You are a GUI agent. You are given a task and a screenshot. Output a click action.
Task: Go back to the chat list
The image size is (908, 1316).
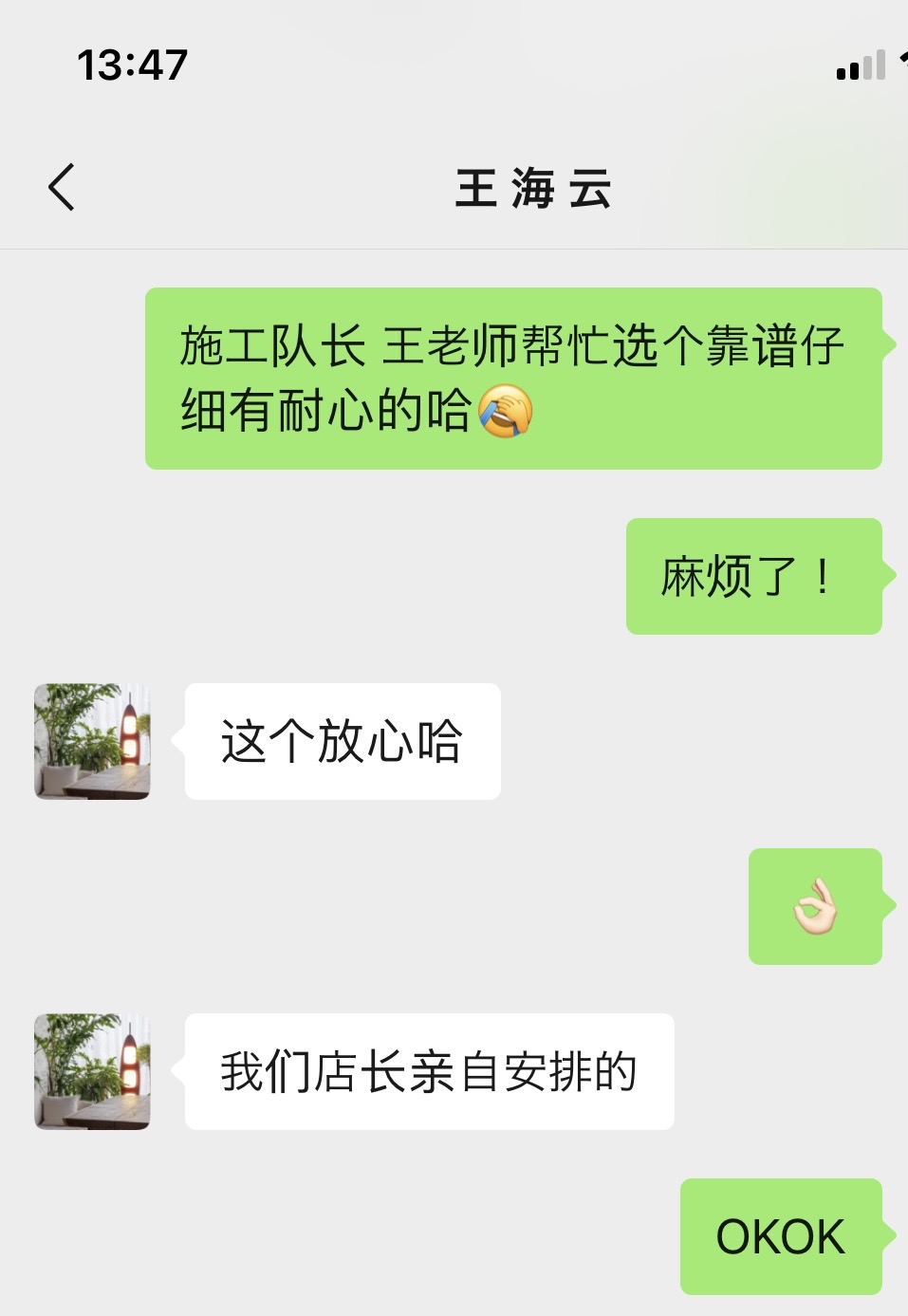[62, 187]
